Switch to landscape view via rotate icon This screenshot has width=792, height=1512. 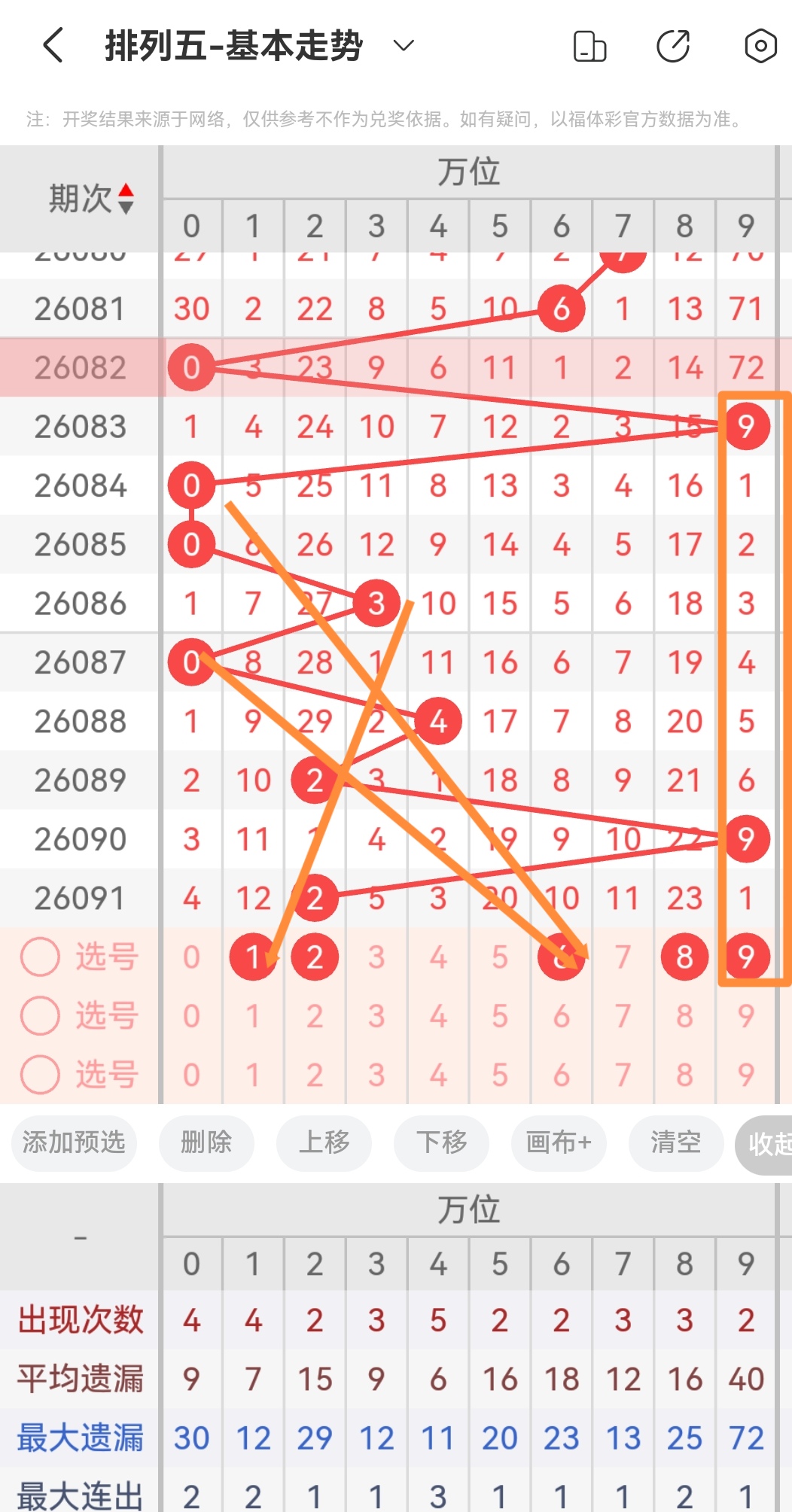coord(591,45)
